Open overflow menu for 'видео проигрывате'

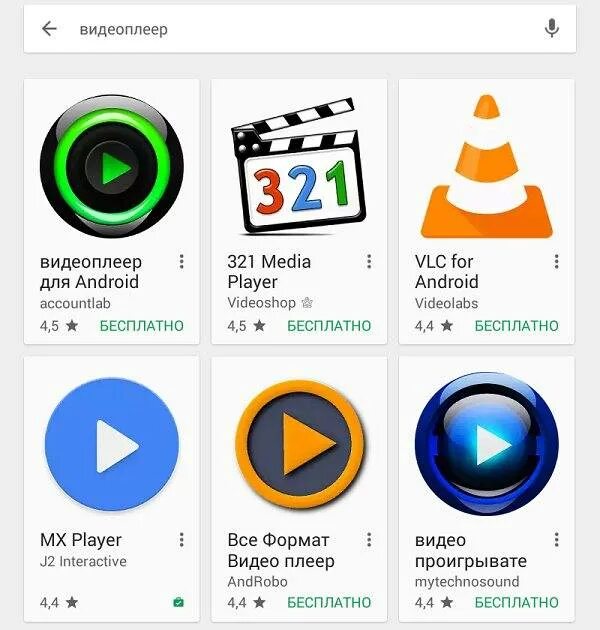coord(556,540)
